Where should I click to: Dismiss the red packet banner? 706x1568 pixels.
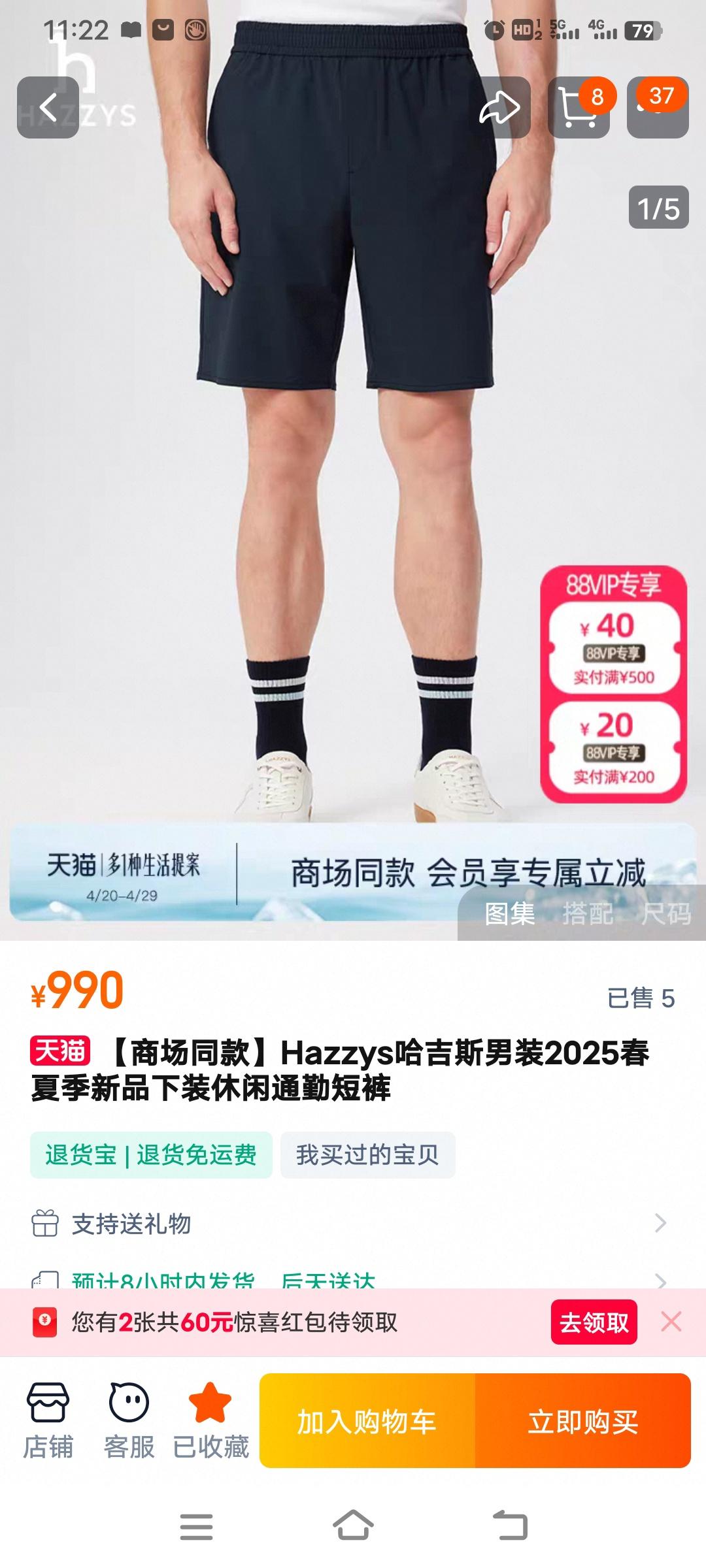(671, 1322)
